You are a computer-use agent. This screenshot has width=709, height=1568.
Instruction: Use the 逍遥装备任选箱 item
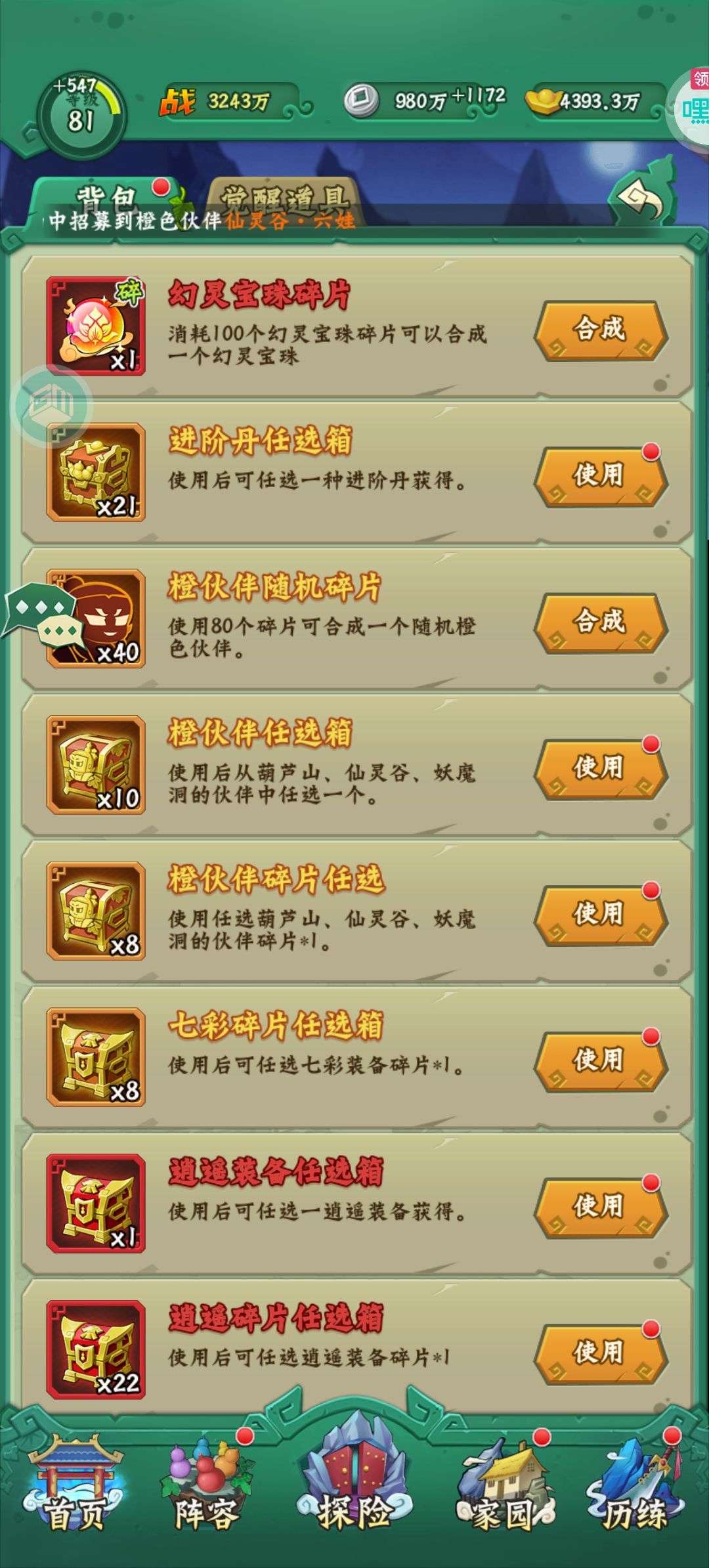(x=601, y=1207)
